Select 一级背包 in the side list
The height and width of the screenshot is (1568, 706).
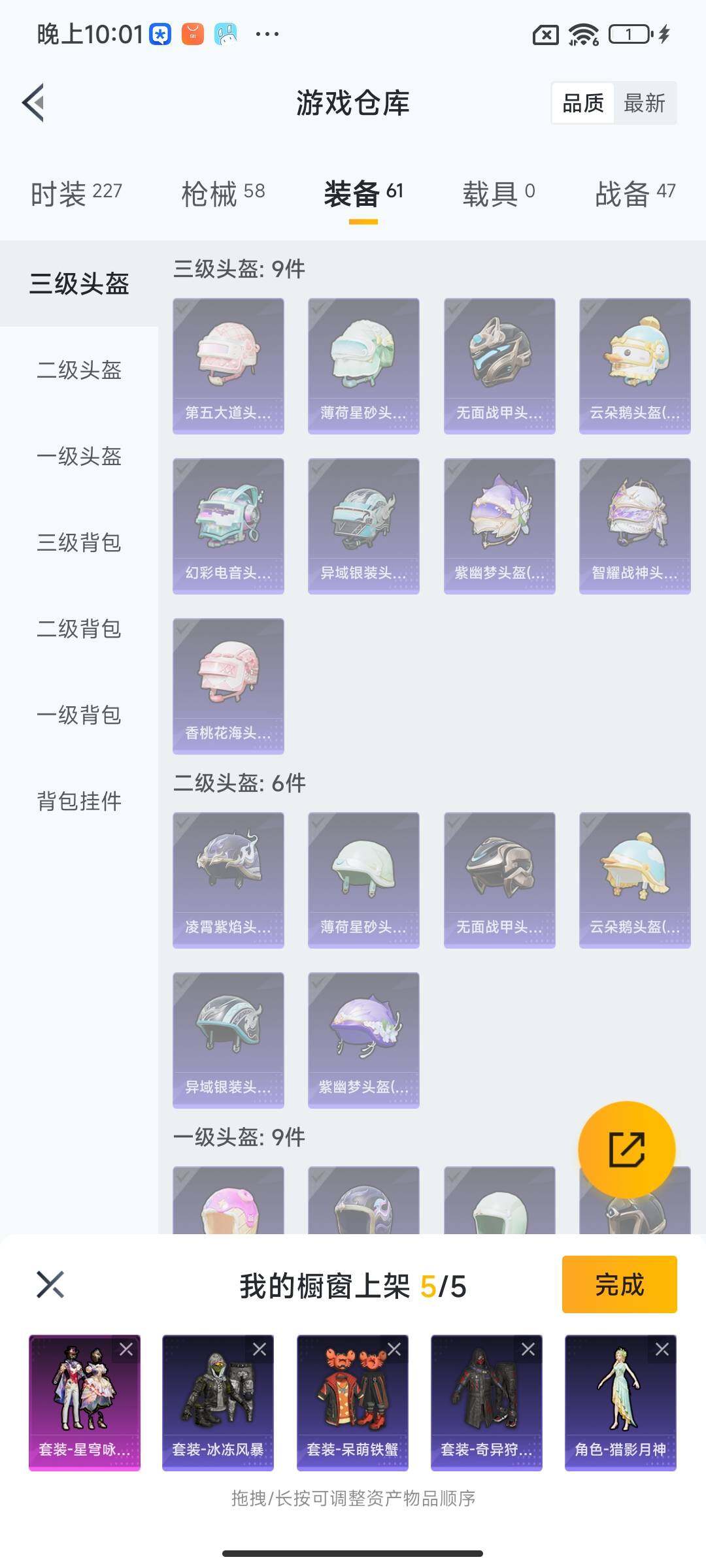click(79, 715)
